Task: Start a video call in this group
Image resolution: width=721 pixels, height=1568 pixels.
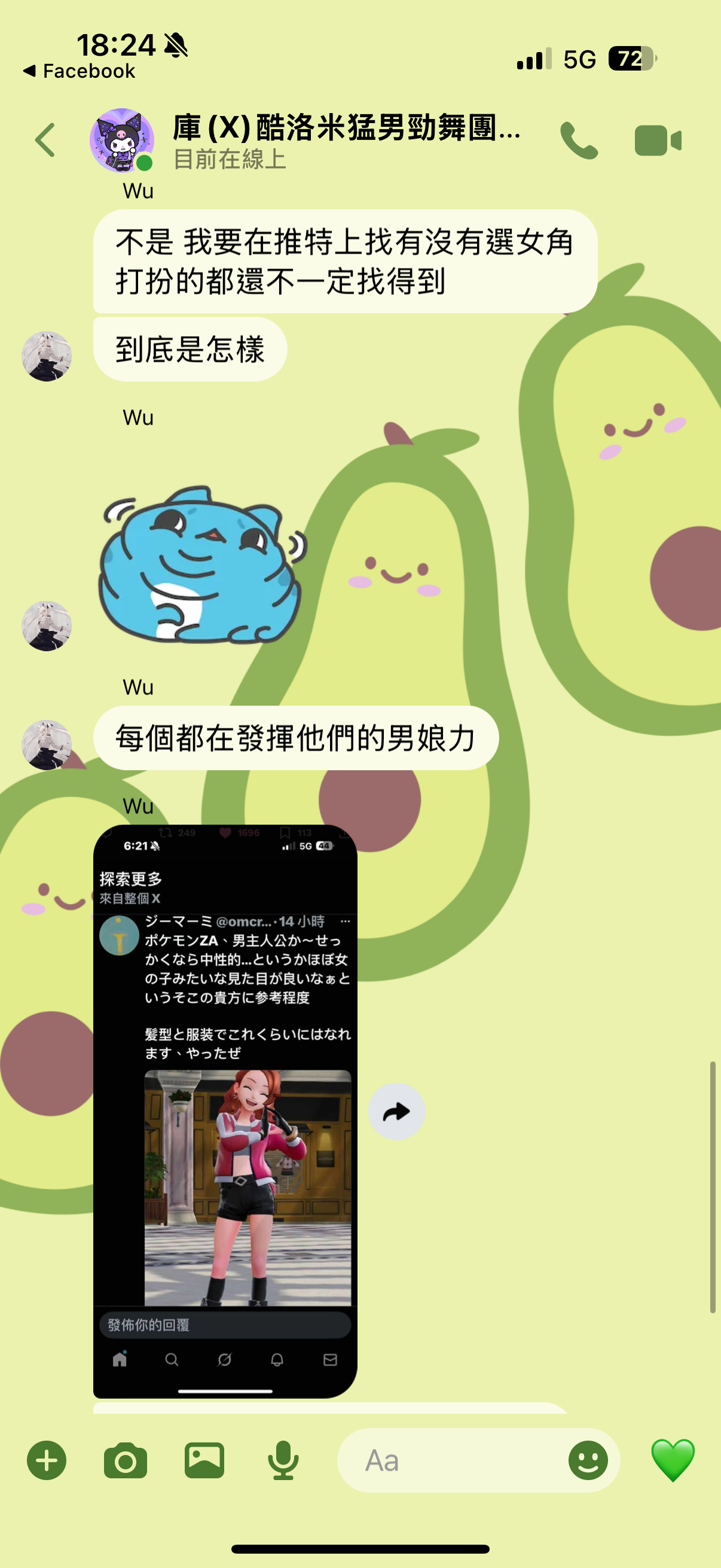Action: coord(658,141)
